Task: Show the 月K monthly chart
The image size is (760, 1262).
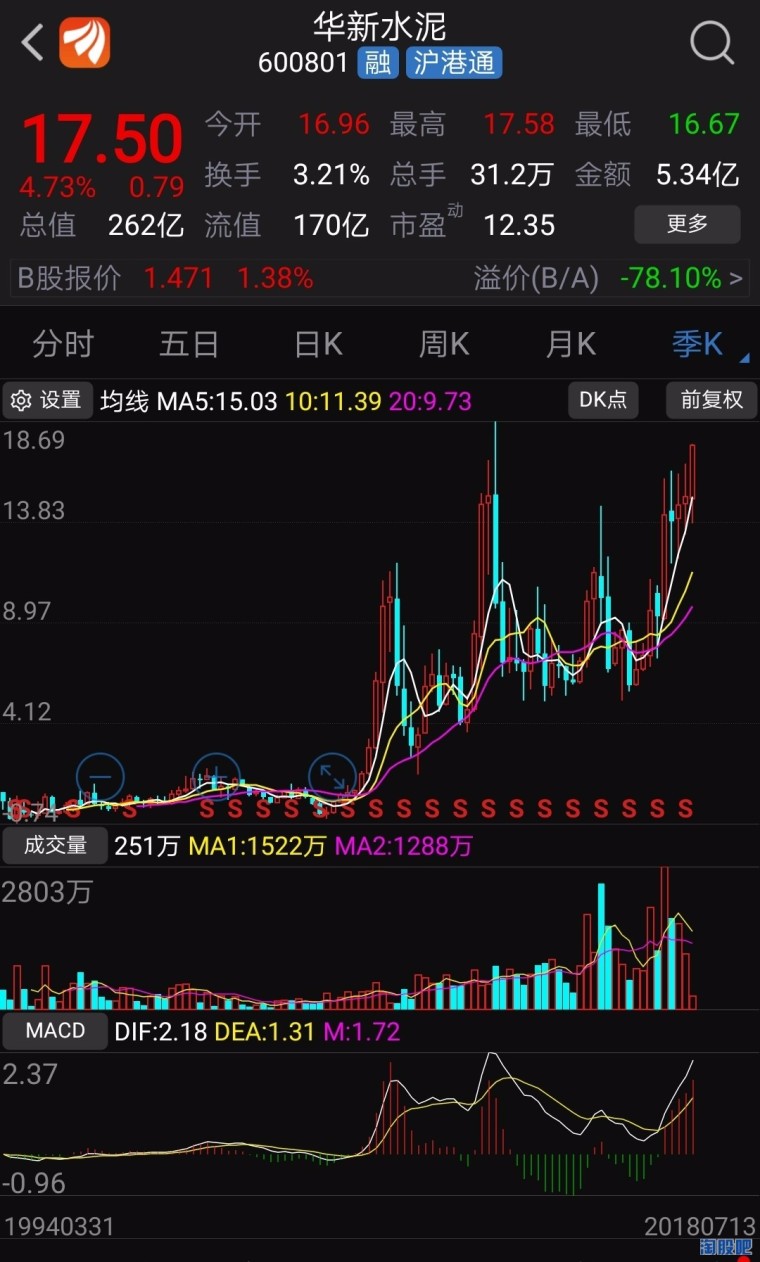Action: pyautogui.click(x=571, y=345)
